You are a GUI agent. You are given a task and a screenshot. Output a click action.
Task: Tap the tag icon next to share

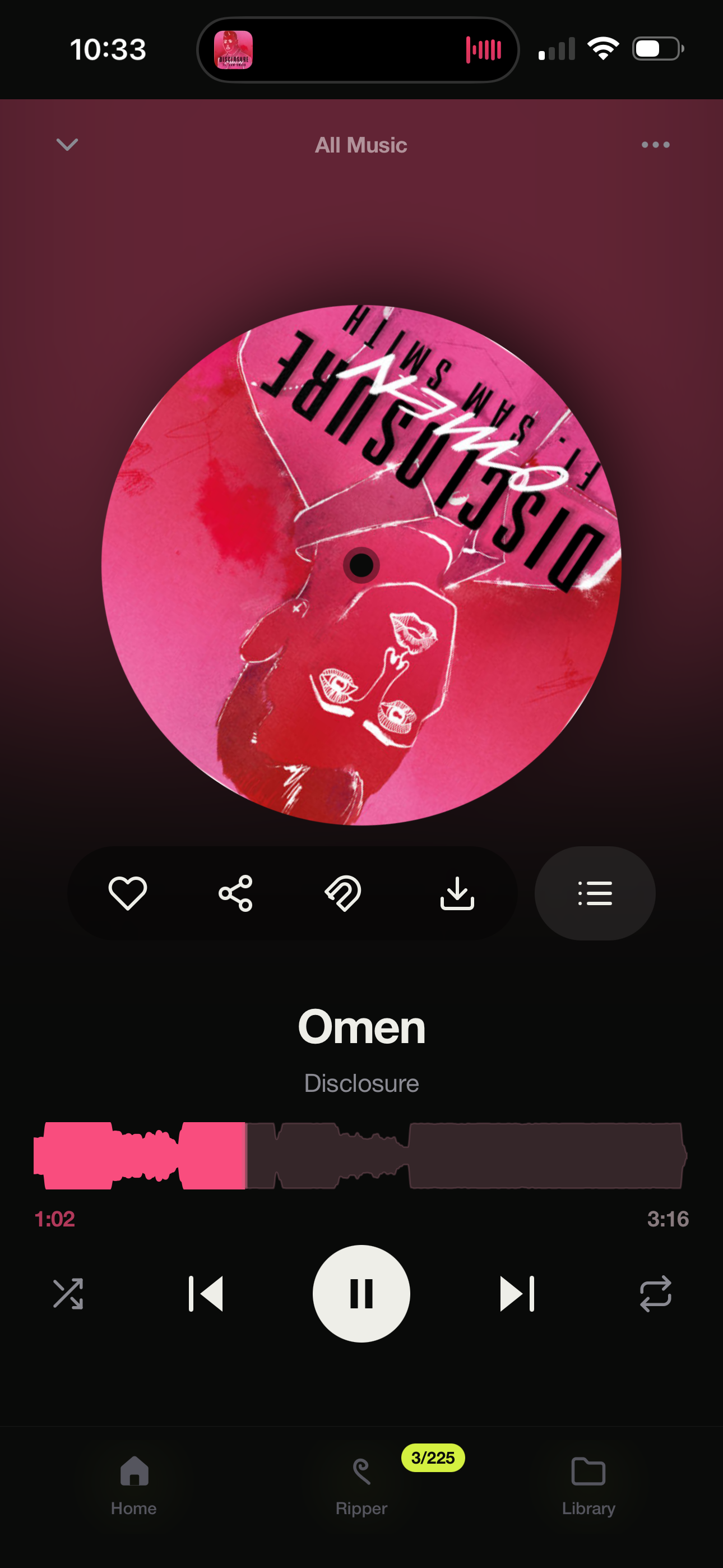point(343,893)
